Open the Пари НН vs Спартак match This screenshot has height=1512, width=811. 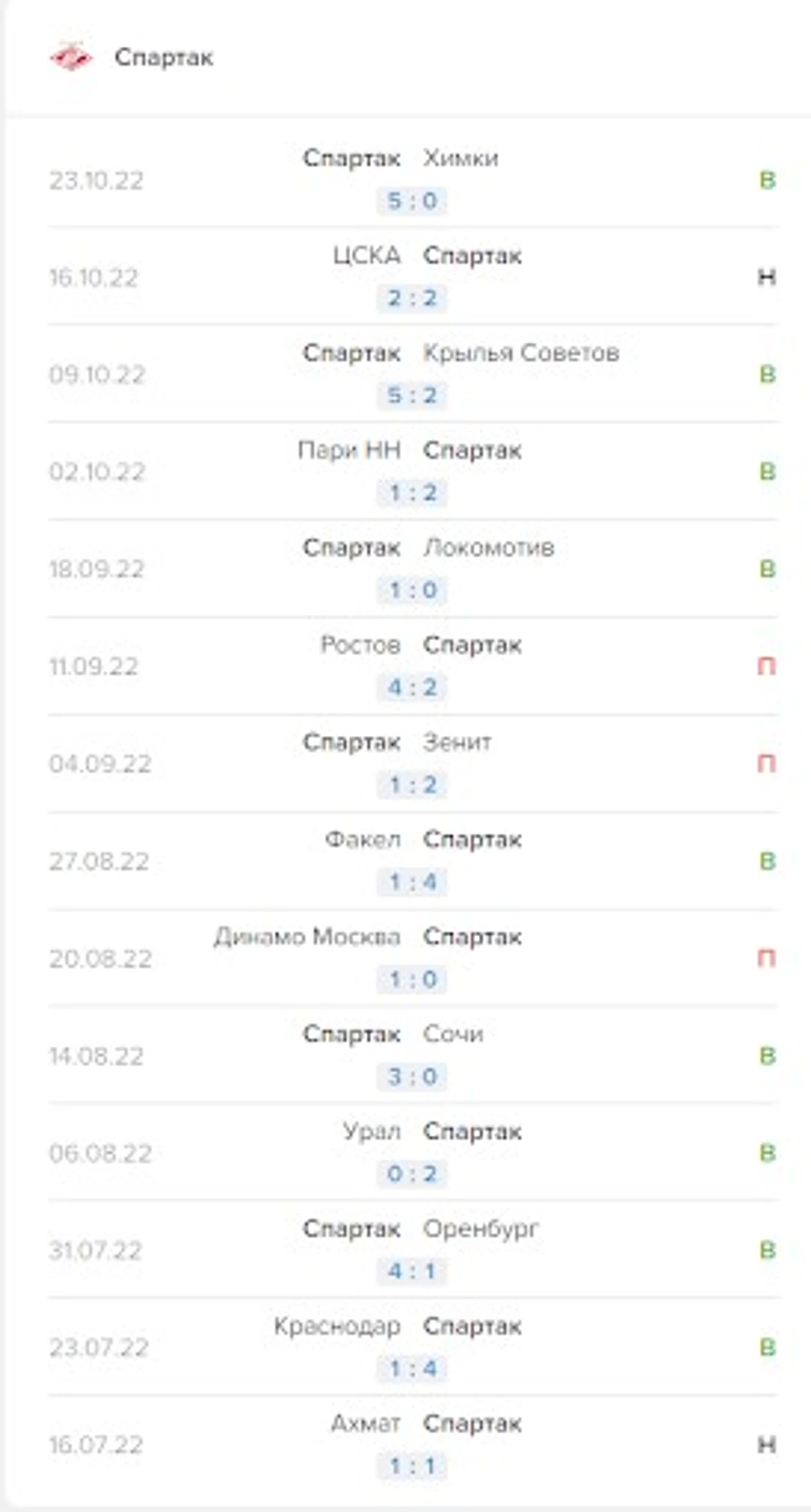click(413, 471)
